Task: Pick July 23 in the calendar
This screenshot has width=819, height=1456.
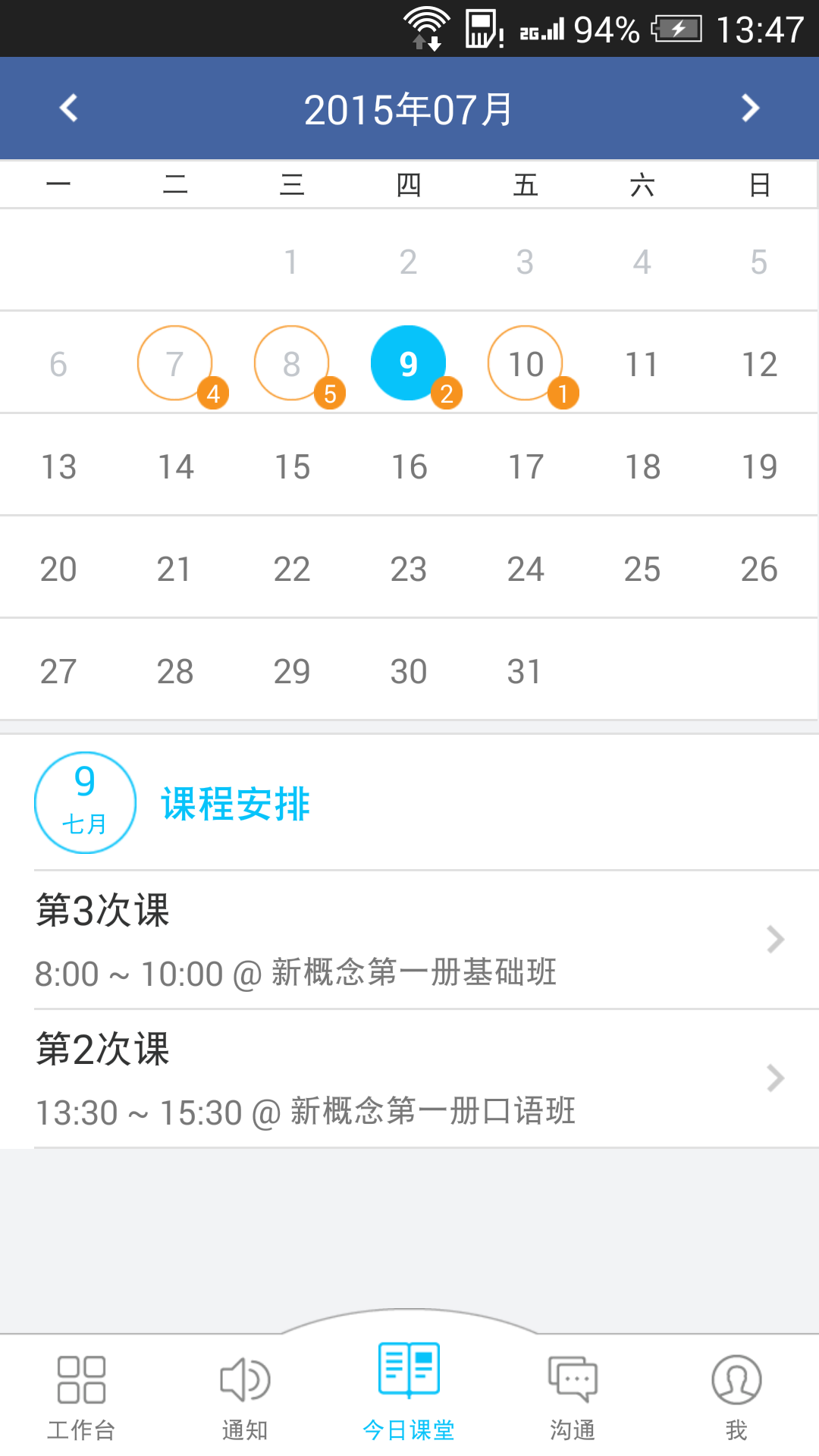Action: [409, 569]
